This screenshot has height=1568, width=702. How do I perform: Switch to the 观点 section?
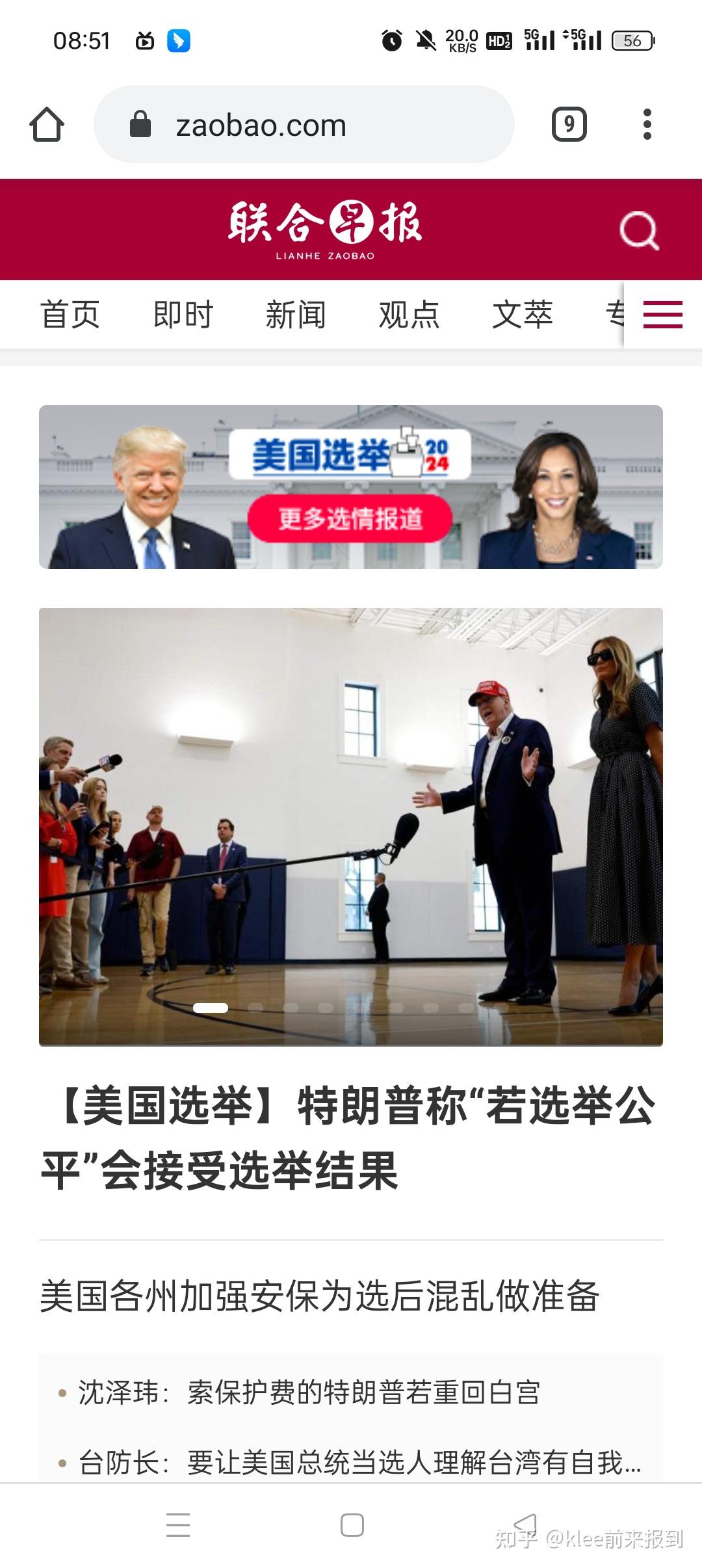pos(408,315)
